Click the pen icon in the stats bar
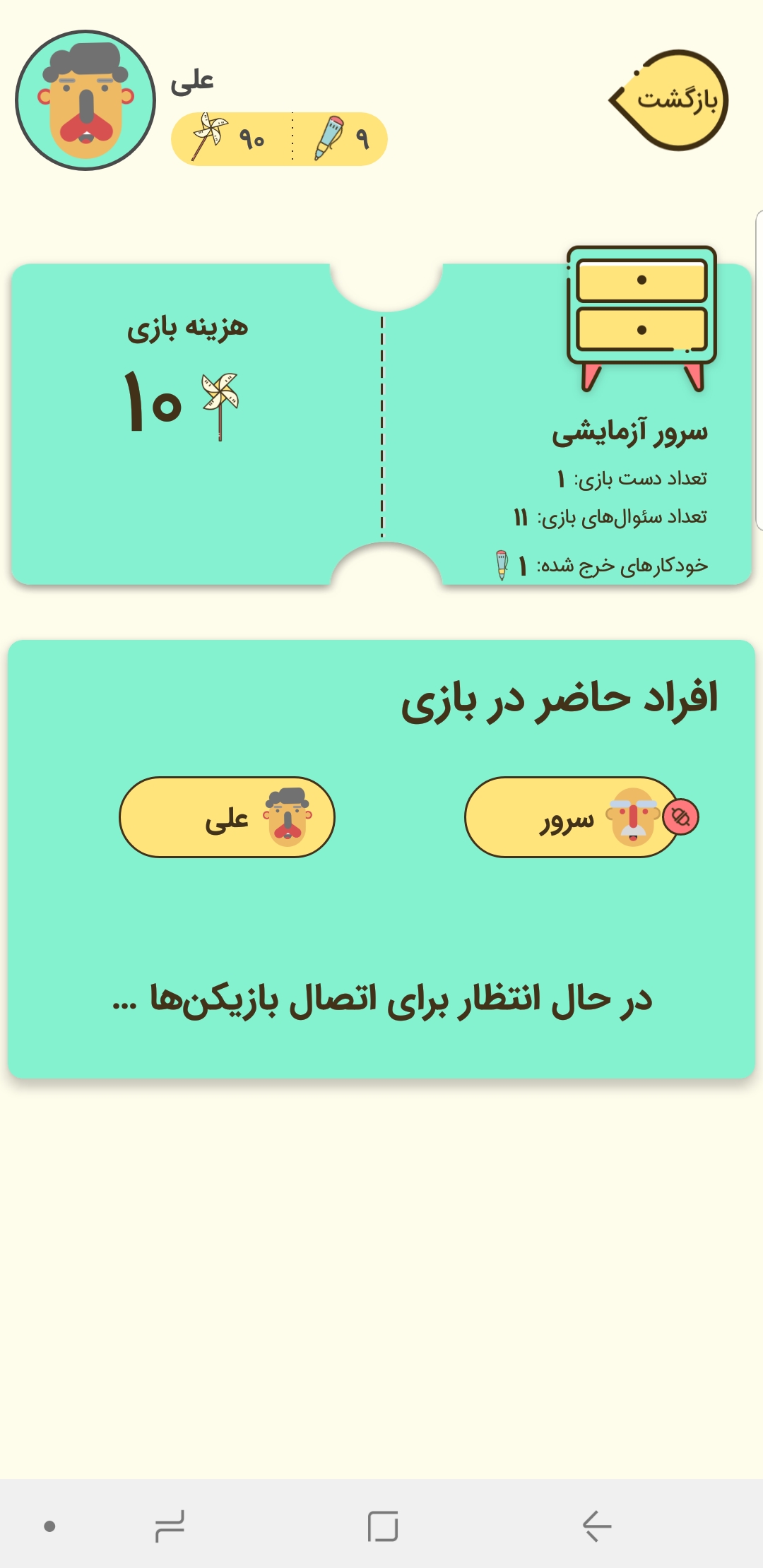Viewport: 763px width, 1568px height. 329,136
